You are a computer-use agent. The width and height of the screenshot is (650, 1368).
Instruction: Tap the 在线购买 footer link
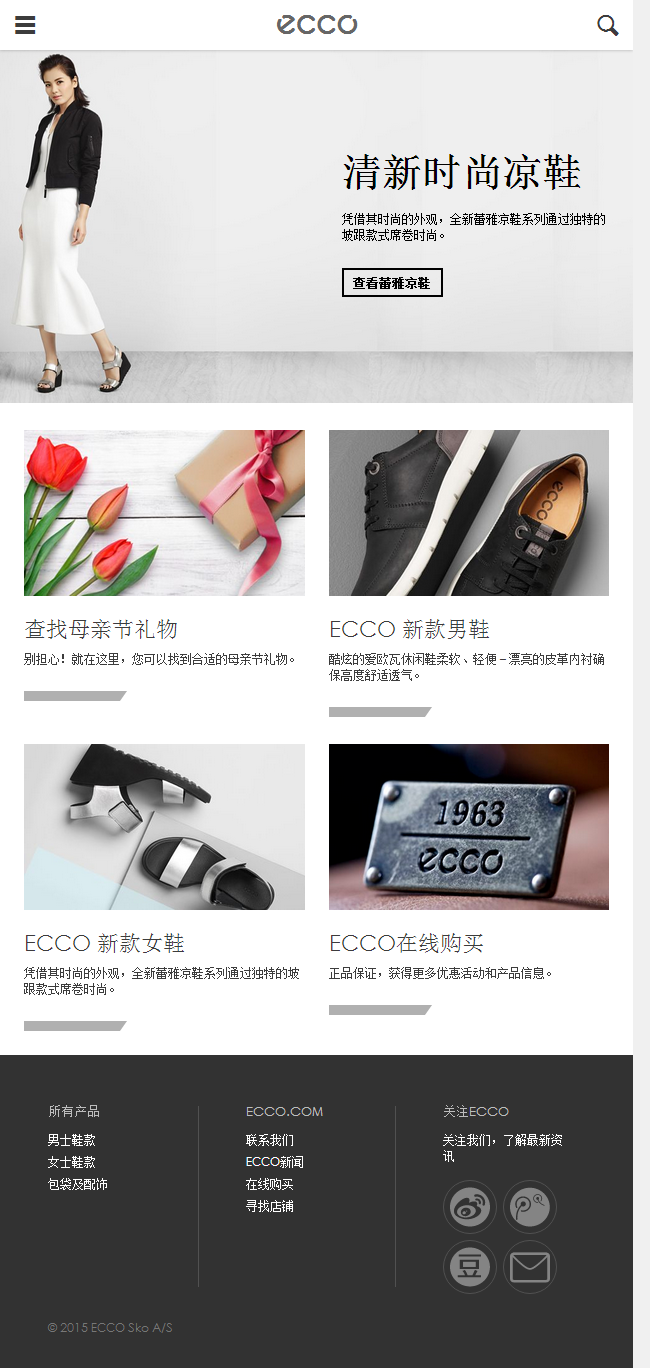[x=270, y=1184]
